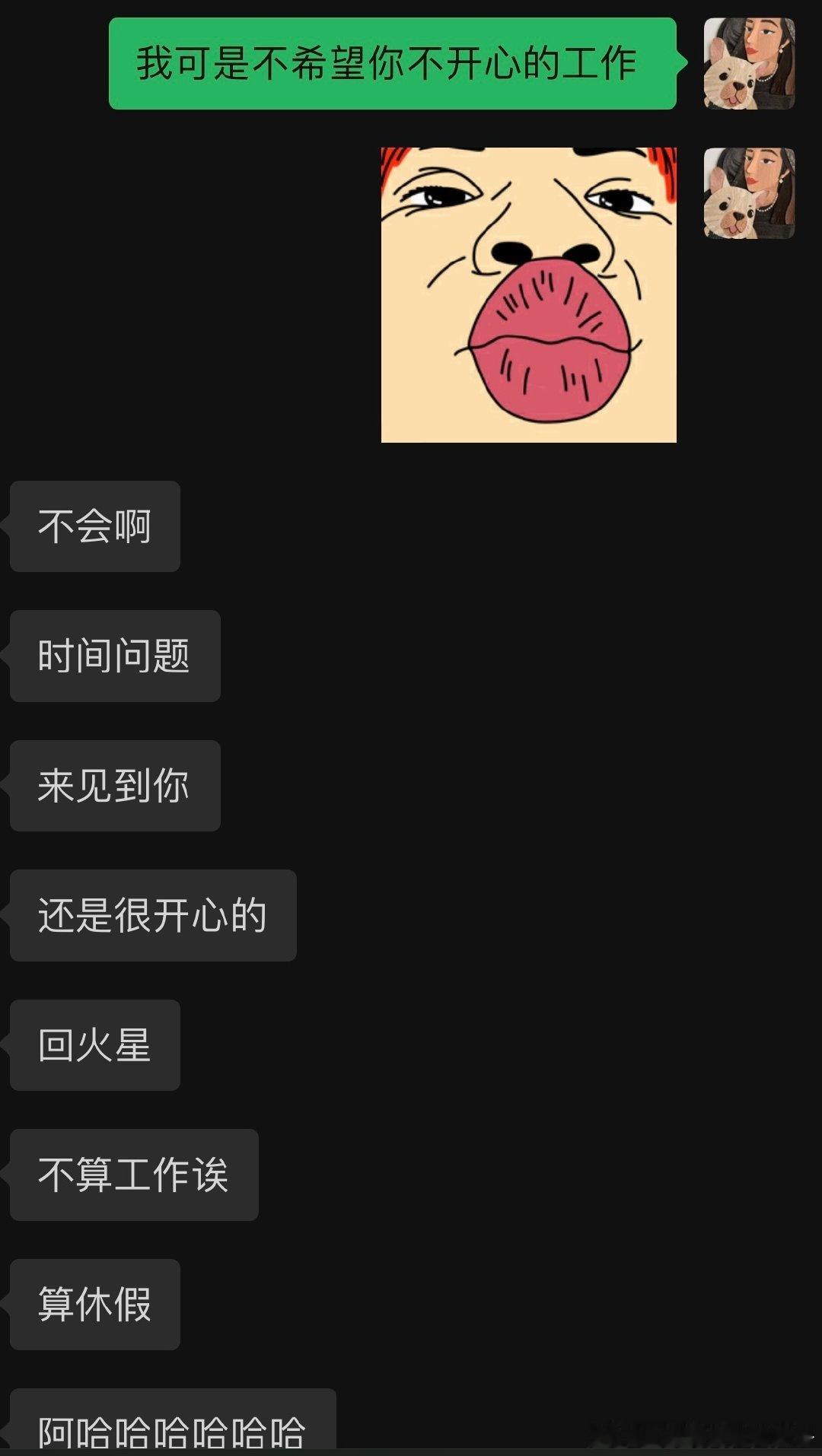
Task: Click the message 不算工作诶
Action: click(134, 1175)
